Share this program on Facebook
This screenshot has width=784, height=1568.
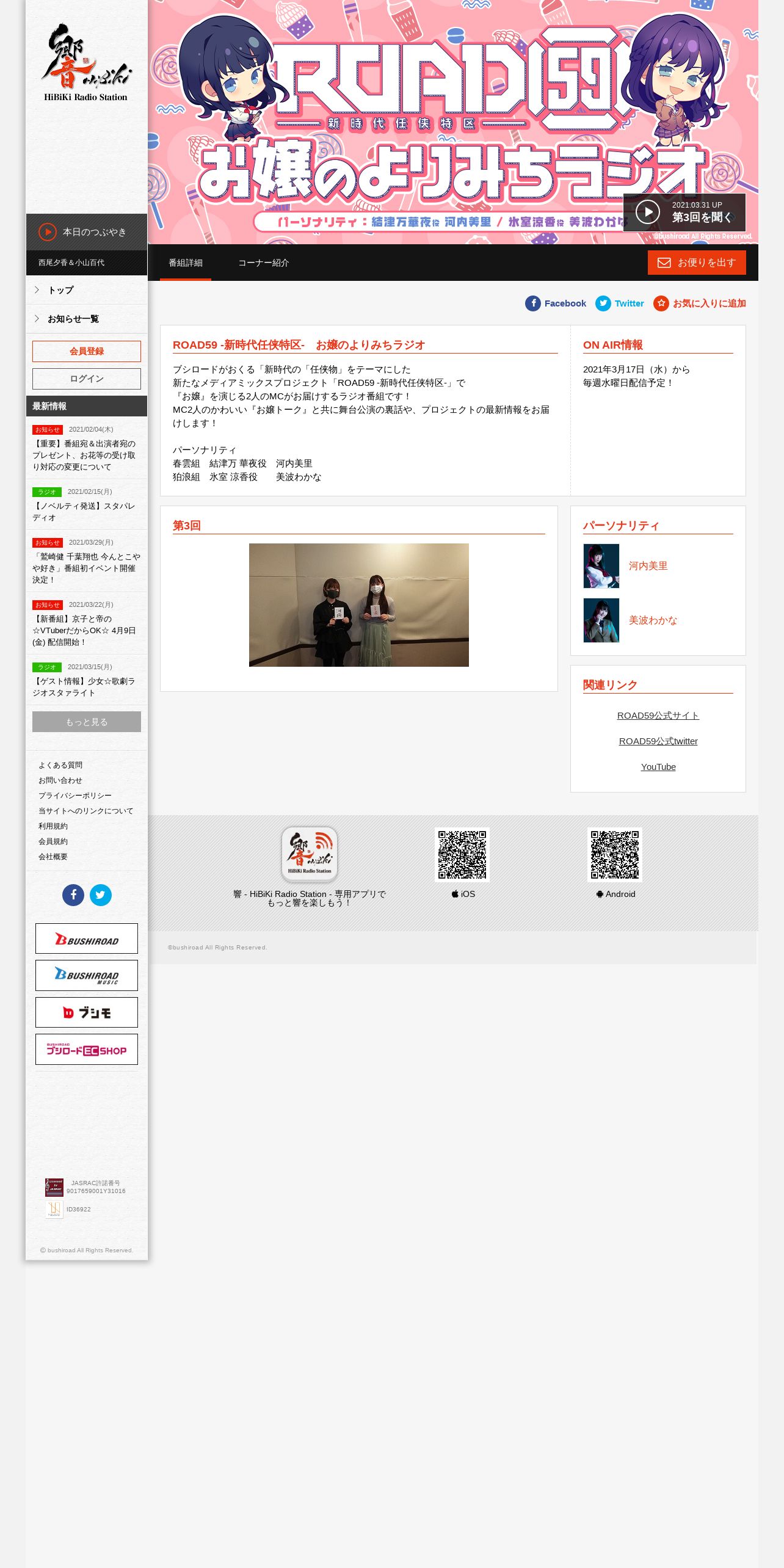(x=556, y=303)
